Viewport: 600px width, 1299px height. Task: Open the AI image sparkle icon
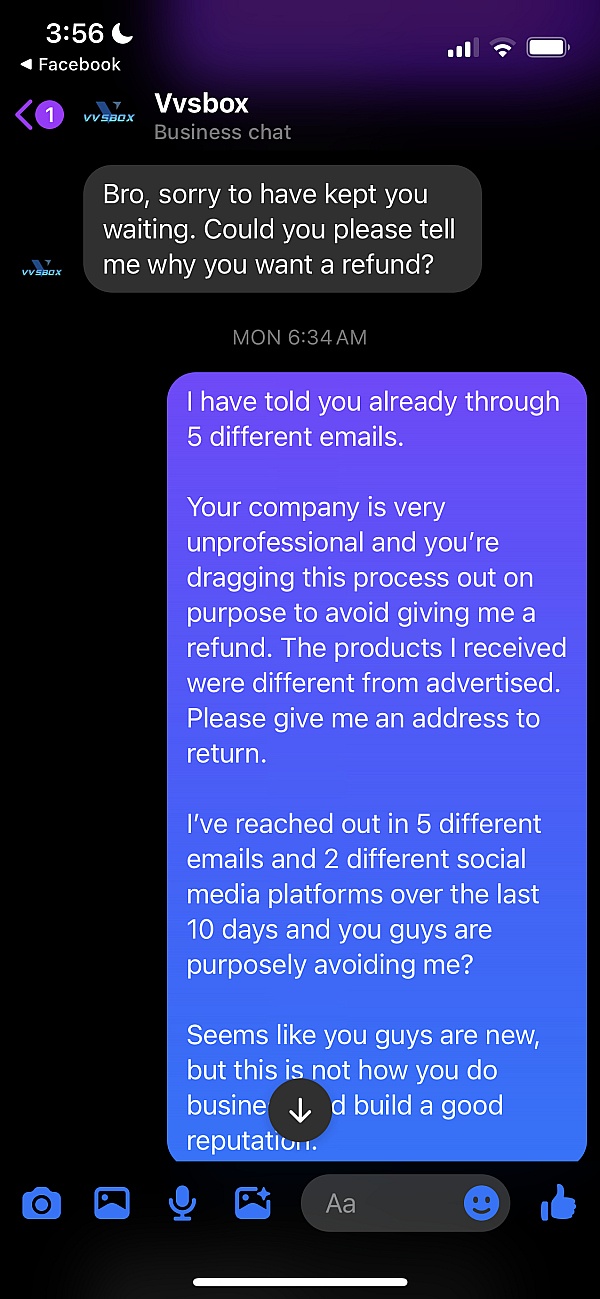point(253,1203)
